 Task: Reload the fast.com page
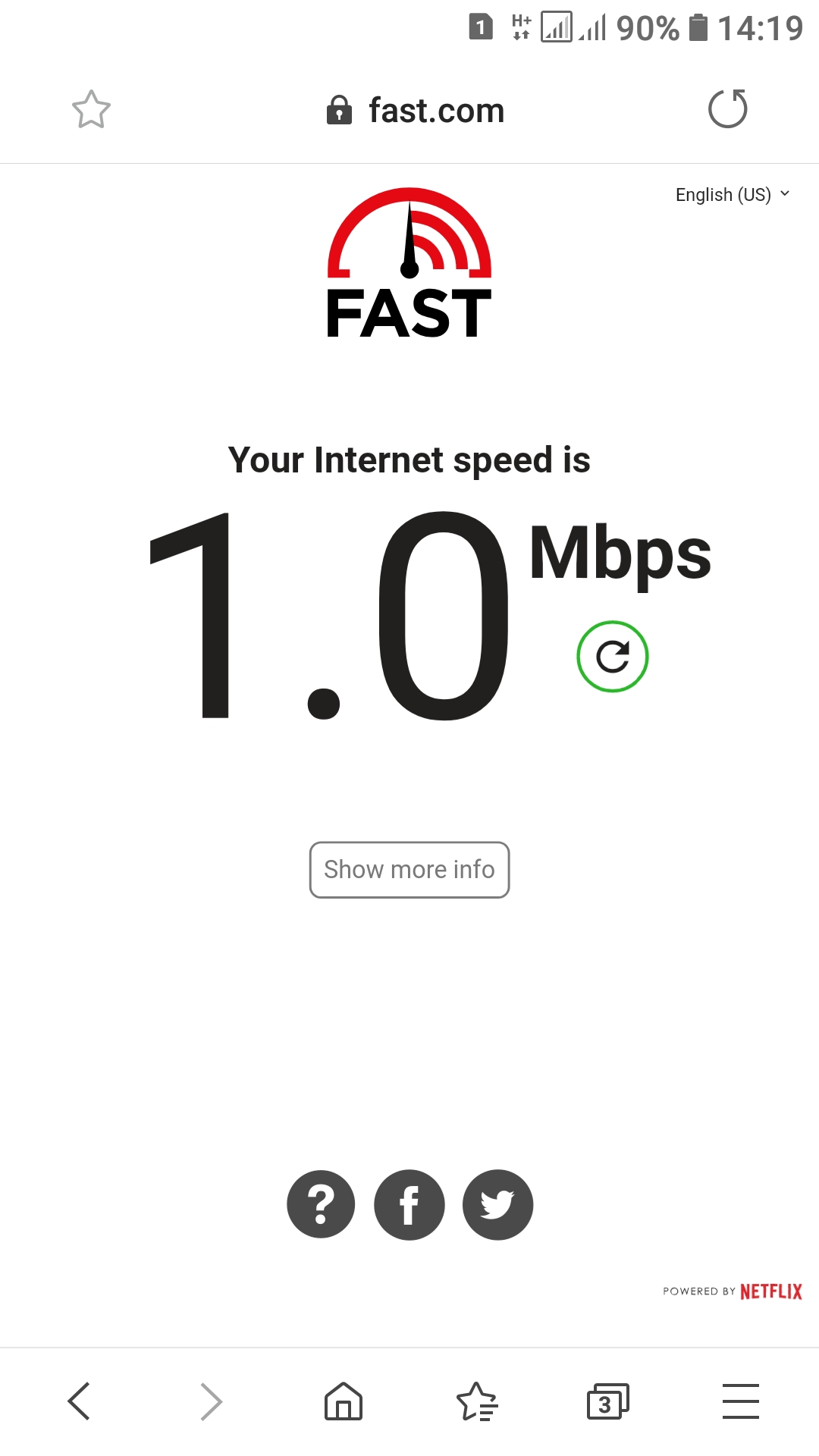click(x=726, y=109)
